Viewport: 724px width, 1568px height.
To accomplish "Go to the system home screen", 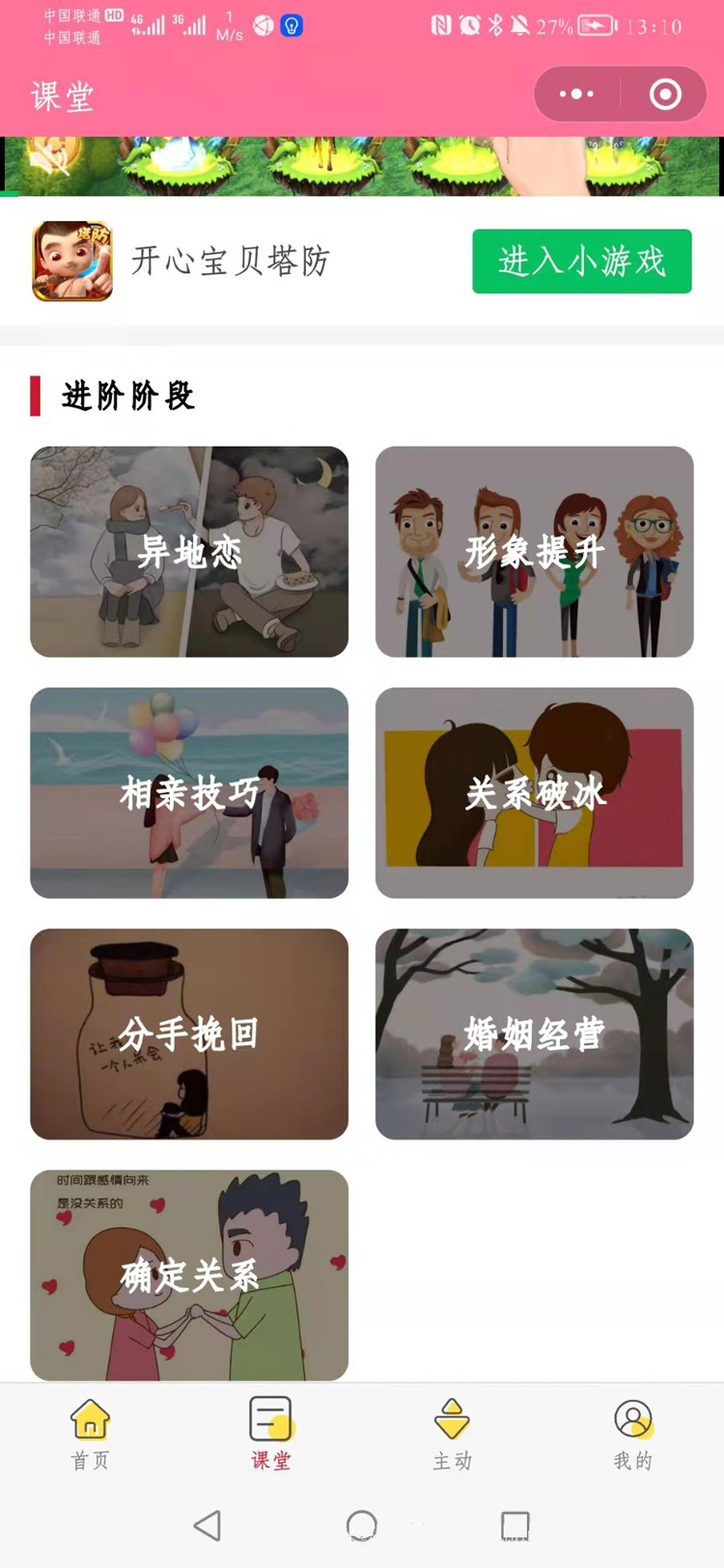I will coord(362,1526).
